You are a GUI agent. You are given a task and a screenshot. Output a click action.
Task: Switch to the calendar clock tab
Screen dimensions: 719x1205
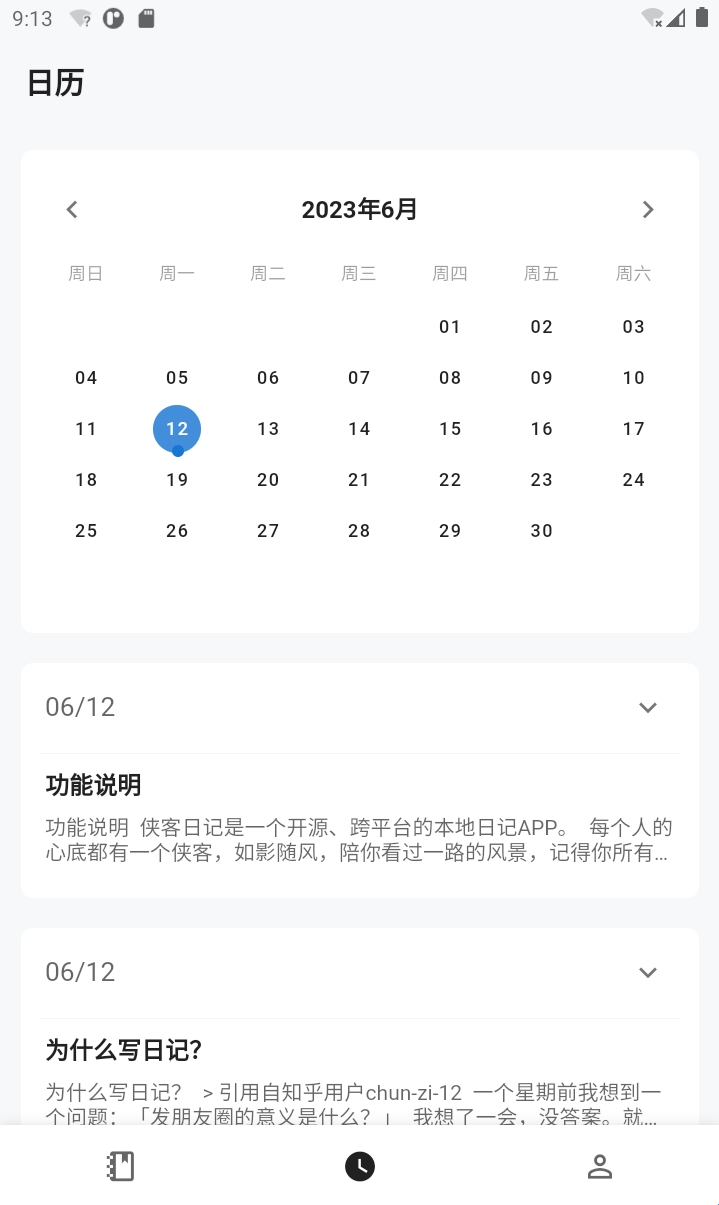pyautogui.click(x=359, y=1166)
